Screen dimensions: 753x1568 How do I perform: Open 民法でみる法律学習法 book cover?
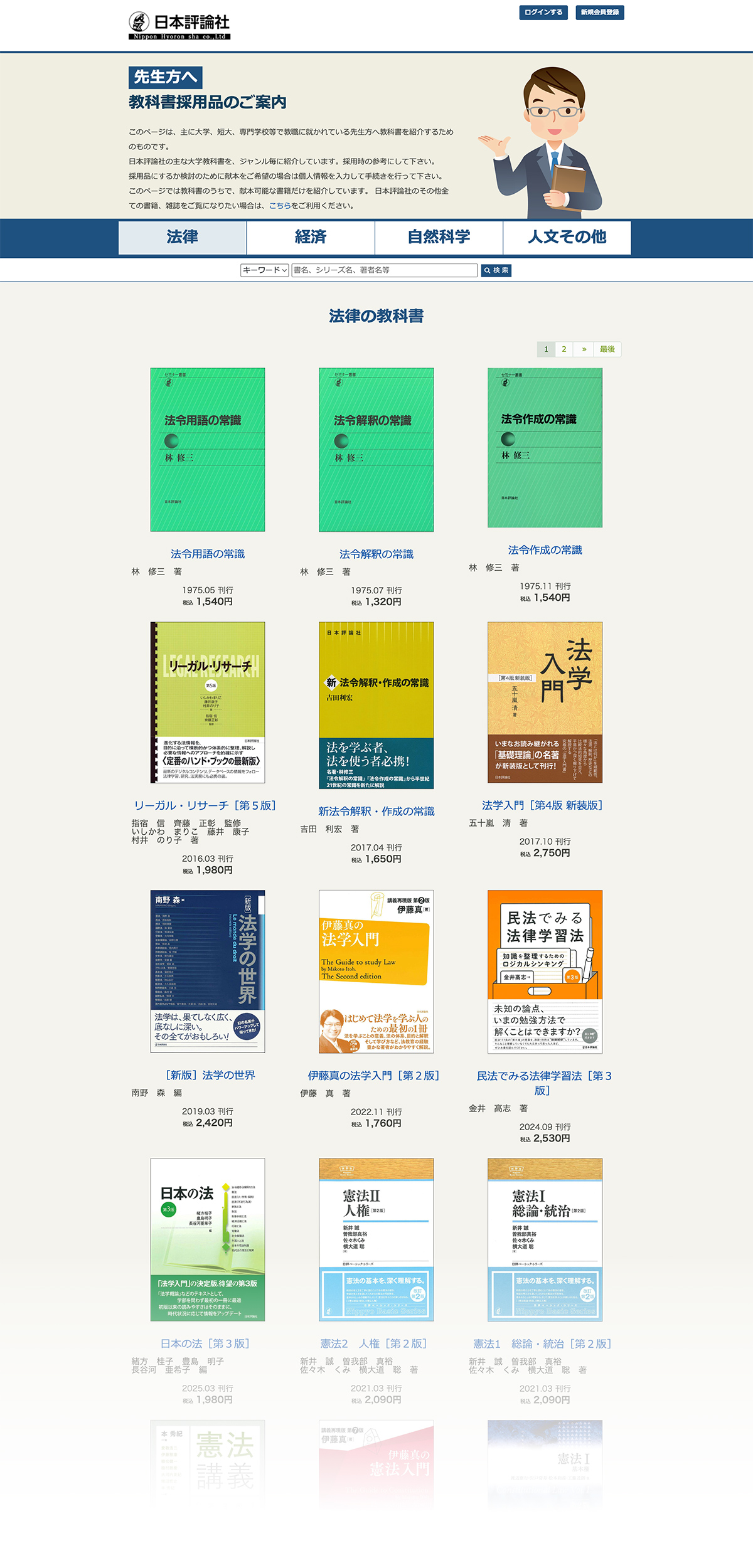click(x=545, y=972)
